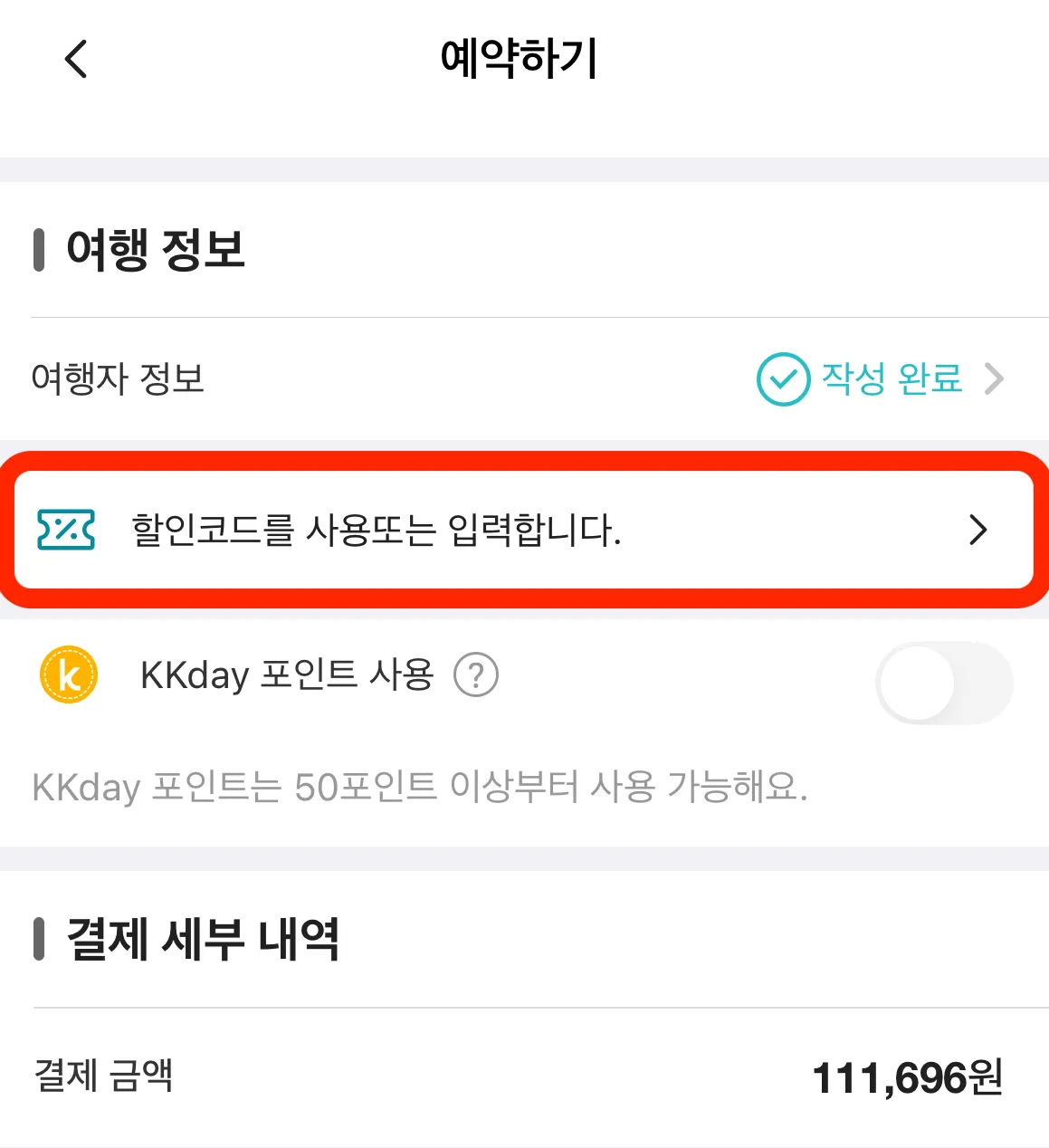Viewport: 1049px width, 1148px height.
Task: Click the 50포인트 minimum usage notice
Action: click(x=421, y=787)
